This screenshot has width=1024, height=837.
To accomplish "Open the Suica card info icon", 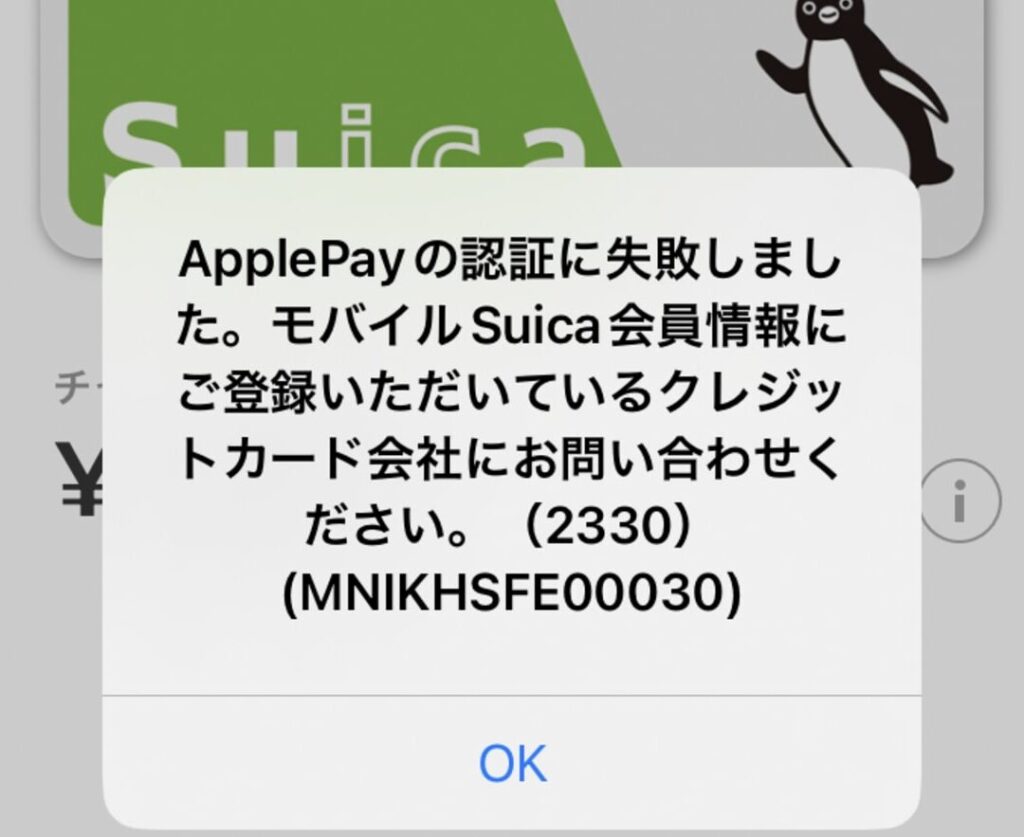I will pyautogui.click(x=959, y=502).
